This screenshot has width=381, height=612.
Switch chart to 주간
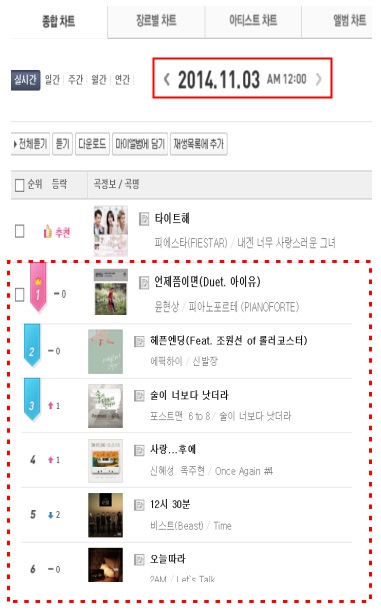click(x=75, y=80)
